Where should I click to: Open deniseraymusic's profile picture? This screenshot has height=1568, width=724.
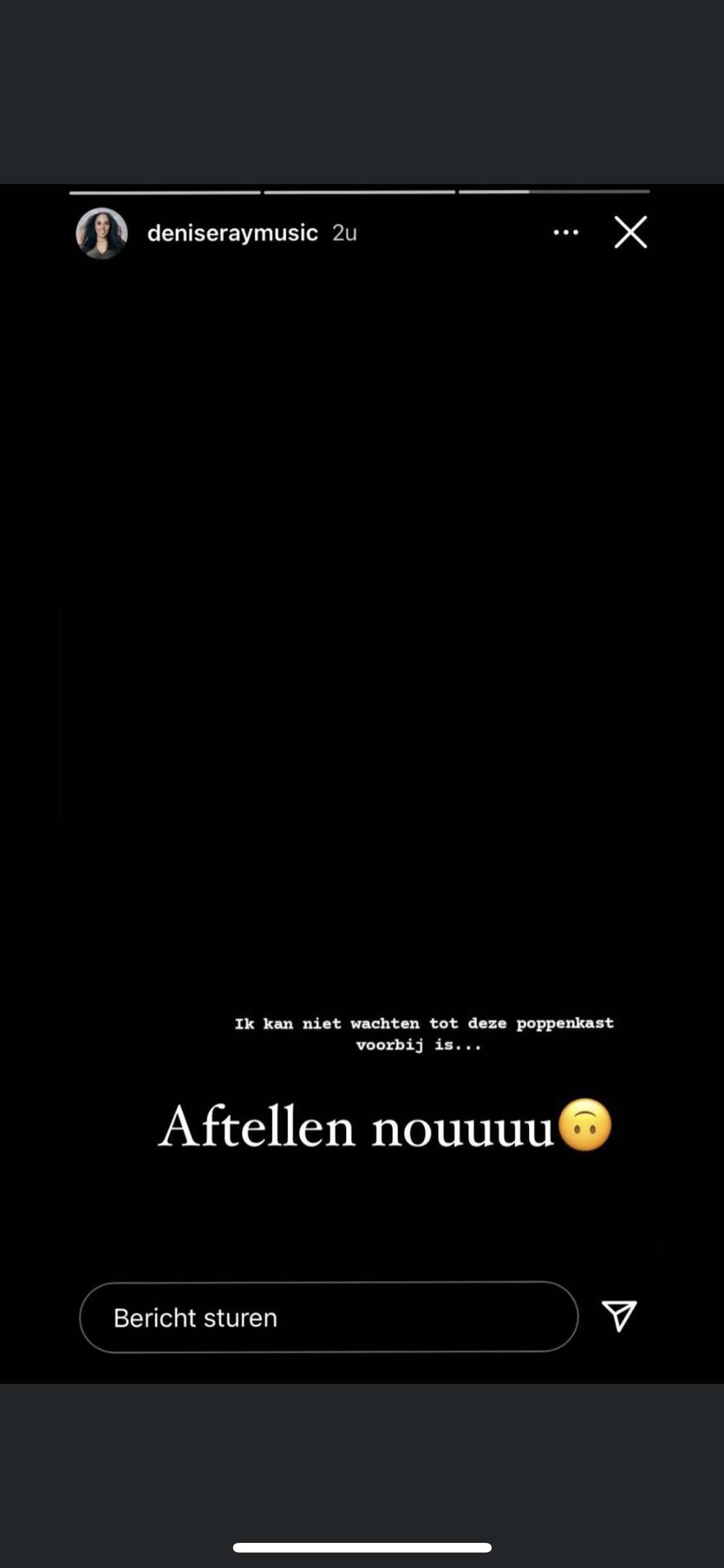pos(102,233)
